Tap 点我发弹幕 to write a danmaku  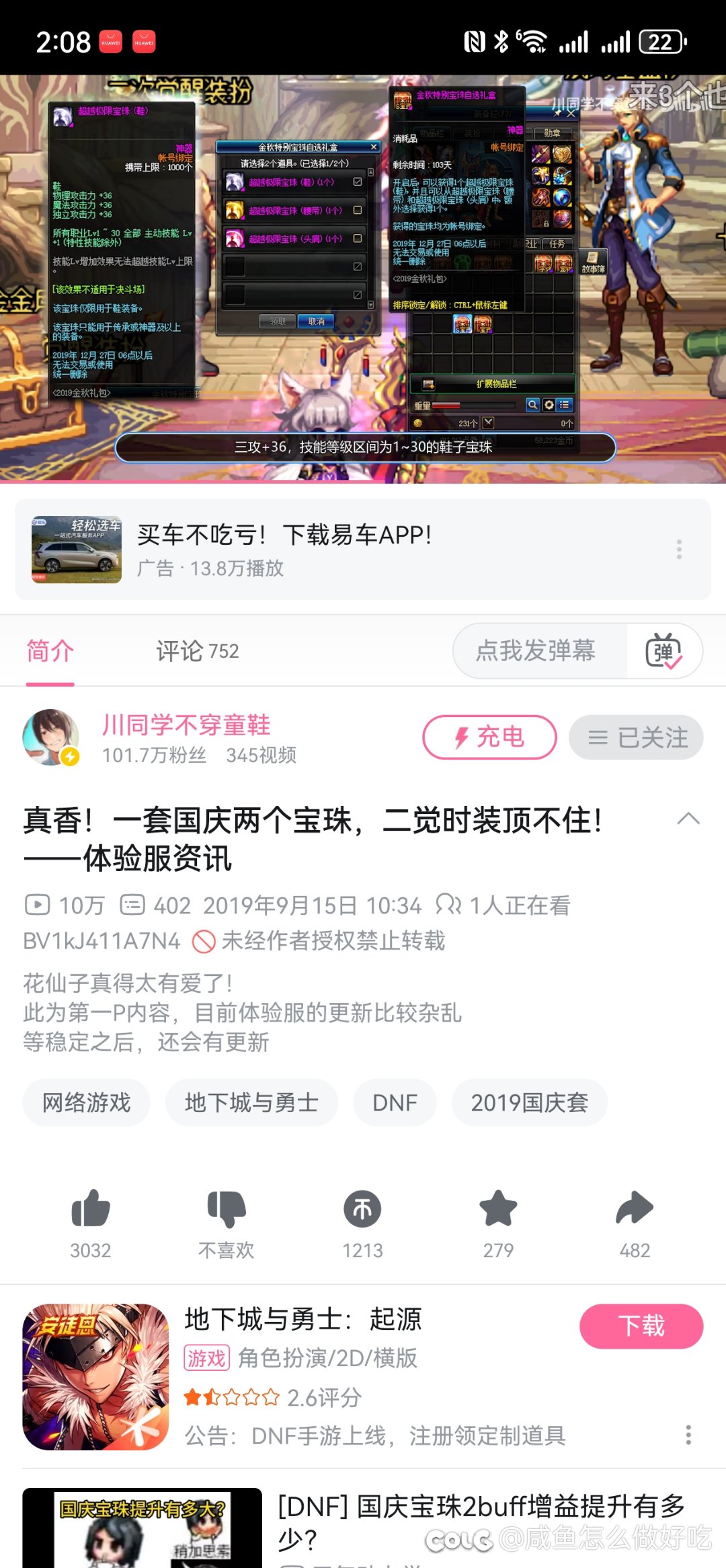[x=536, y=650]
